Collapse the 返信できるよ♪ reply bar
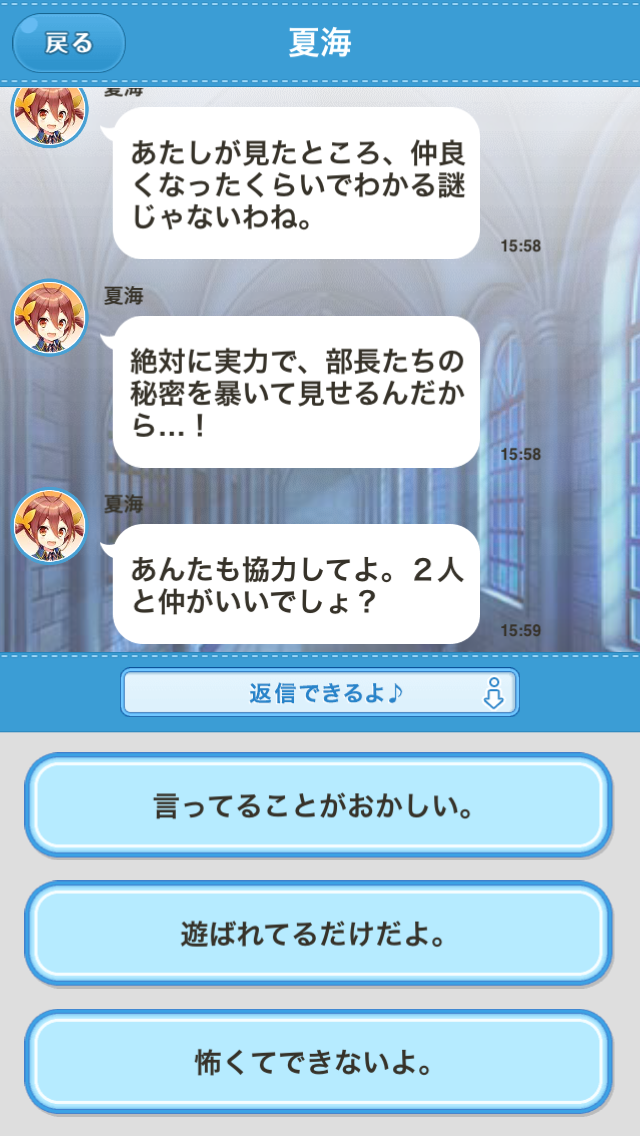The image size is (640, 1136). [319, 693]
